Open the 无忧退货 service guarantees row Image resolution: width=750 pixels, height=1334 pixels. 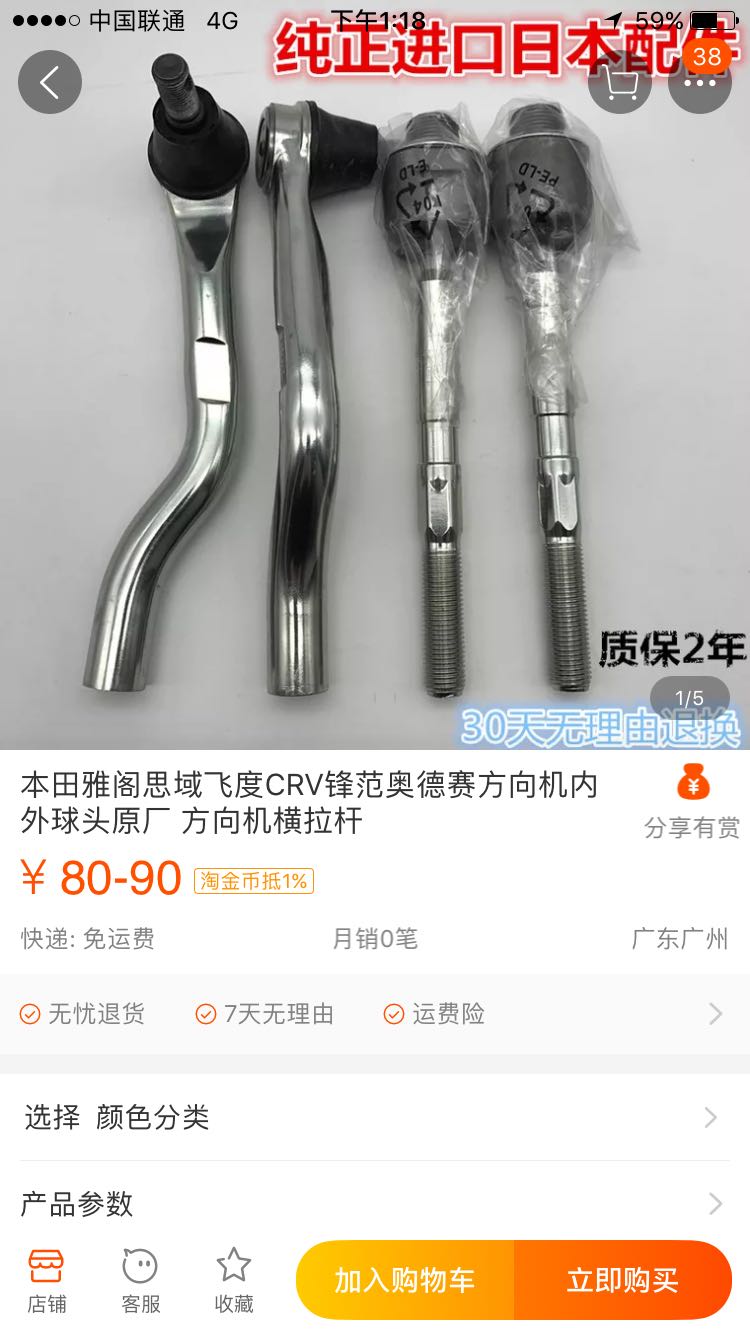pyautogui.click(x=375, y=1014)
